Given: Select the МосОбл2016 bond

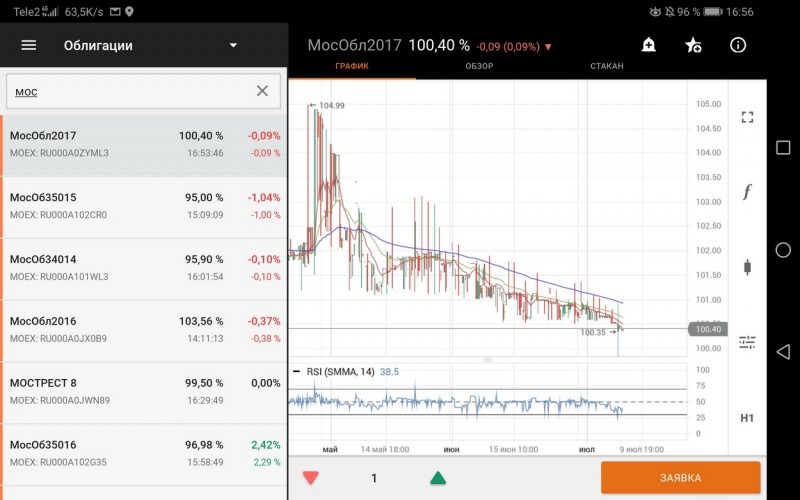Looking at the screenshot, I should pyautogui.click(x=145, y=330).
